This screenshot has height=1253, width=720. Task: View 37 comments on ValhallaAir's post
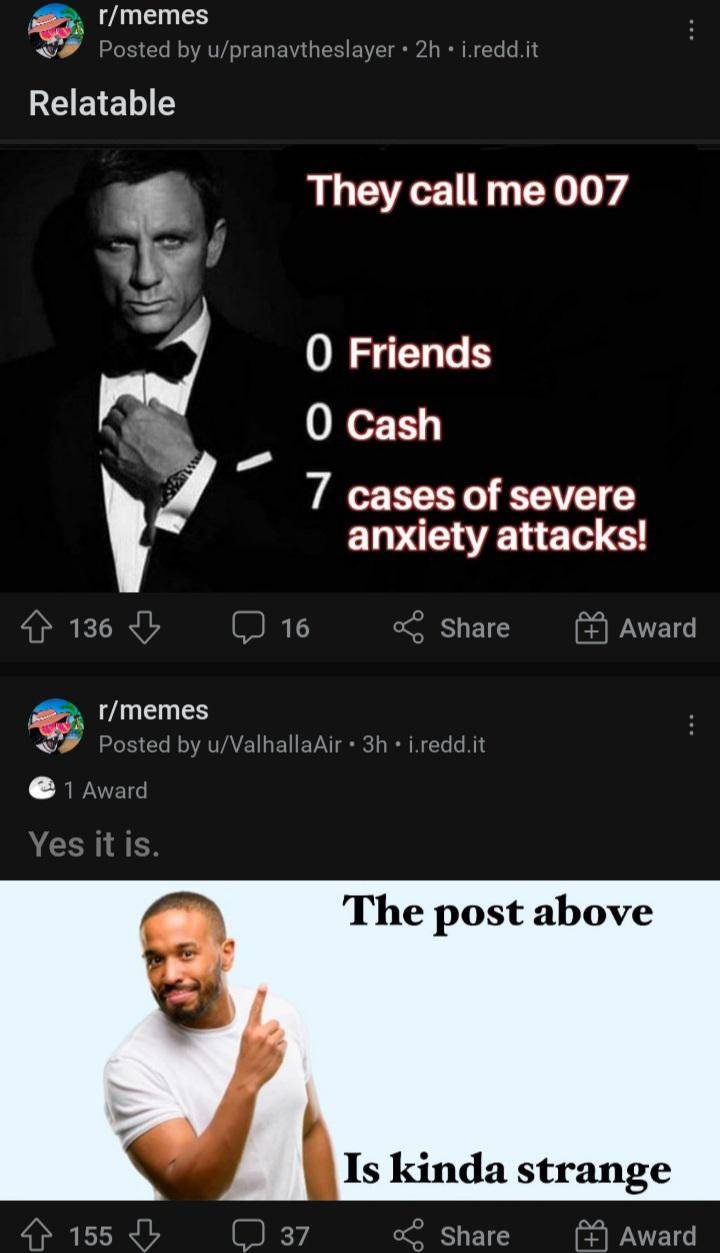click(270, 1235)
